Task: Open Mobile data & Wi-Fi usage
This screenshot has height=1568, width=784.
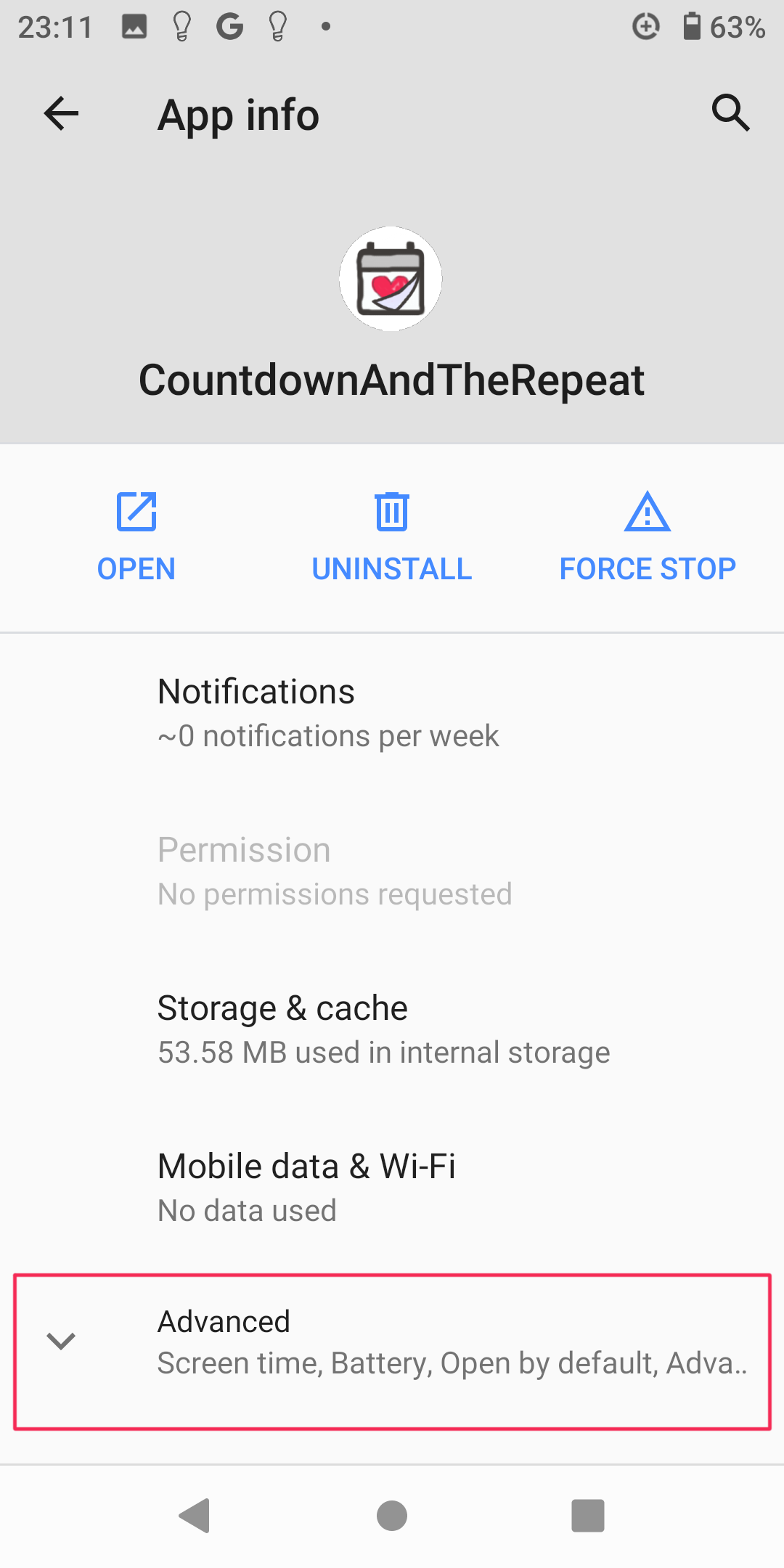Action: pyautogui.click(x=392, y=1188)
